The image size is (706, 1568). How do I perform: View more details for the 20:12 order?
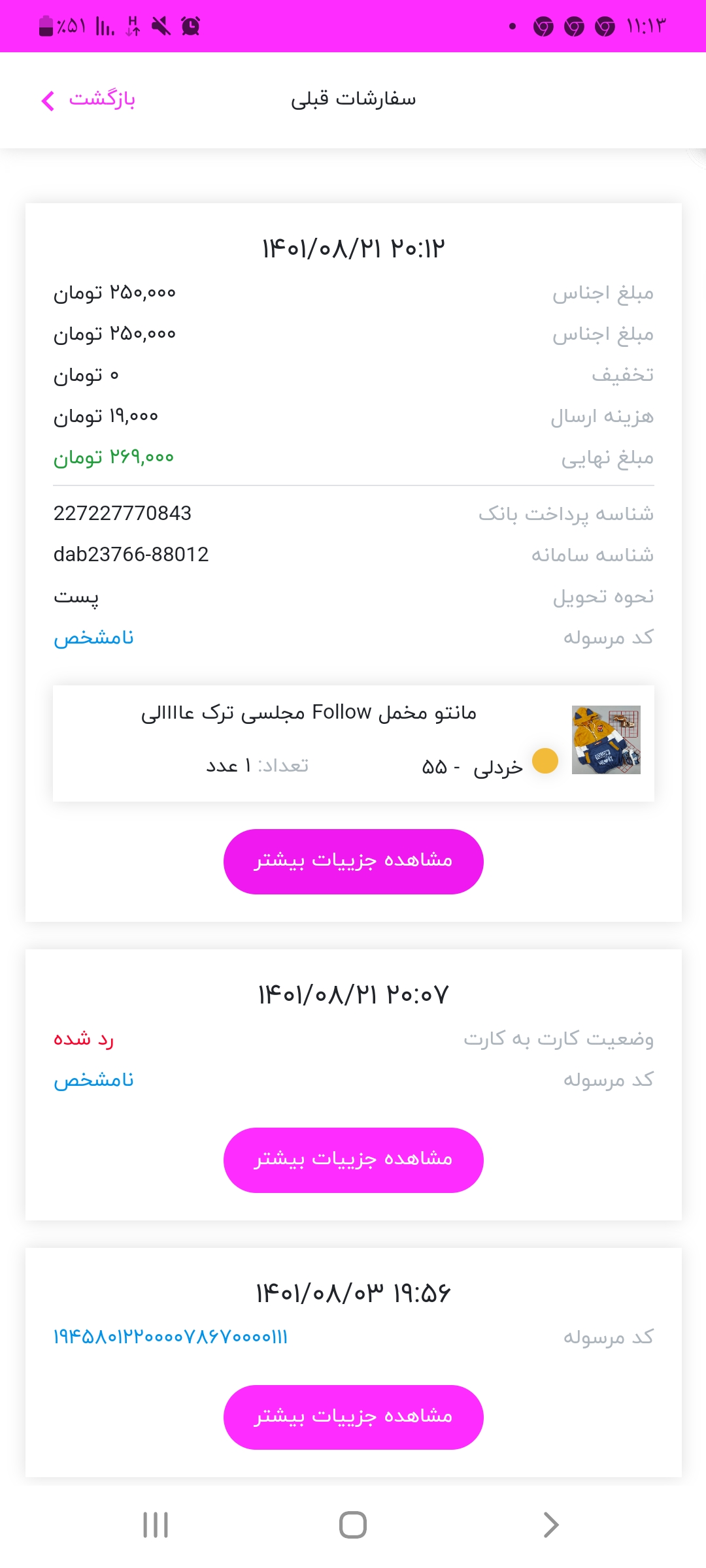tap(353, 861)
